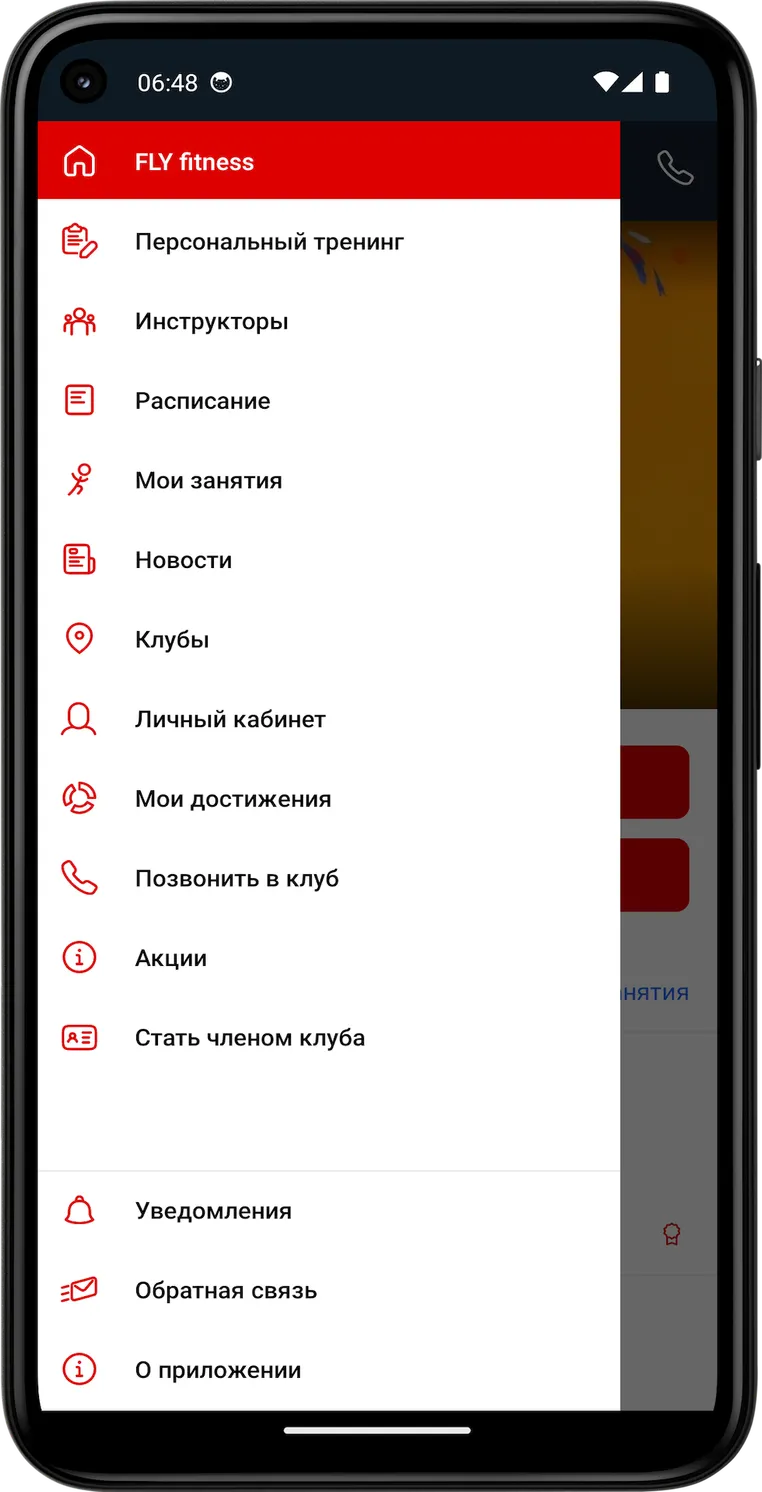Viewport: 762px width, 1492px height.
Task: Open the Расписание schedule
Action: tap(329, 401)
